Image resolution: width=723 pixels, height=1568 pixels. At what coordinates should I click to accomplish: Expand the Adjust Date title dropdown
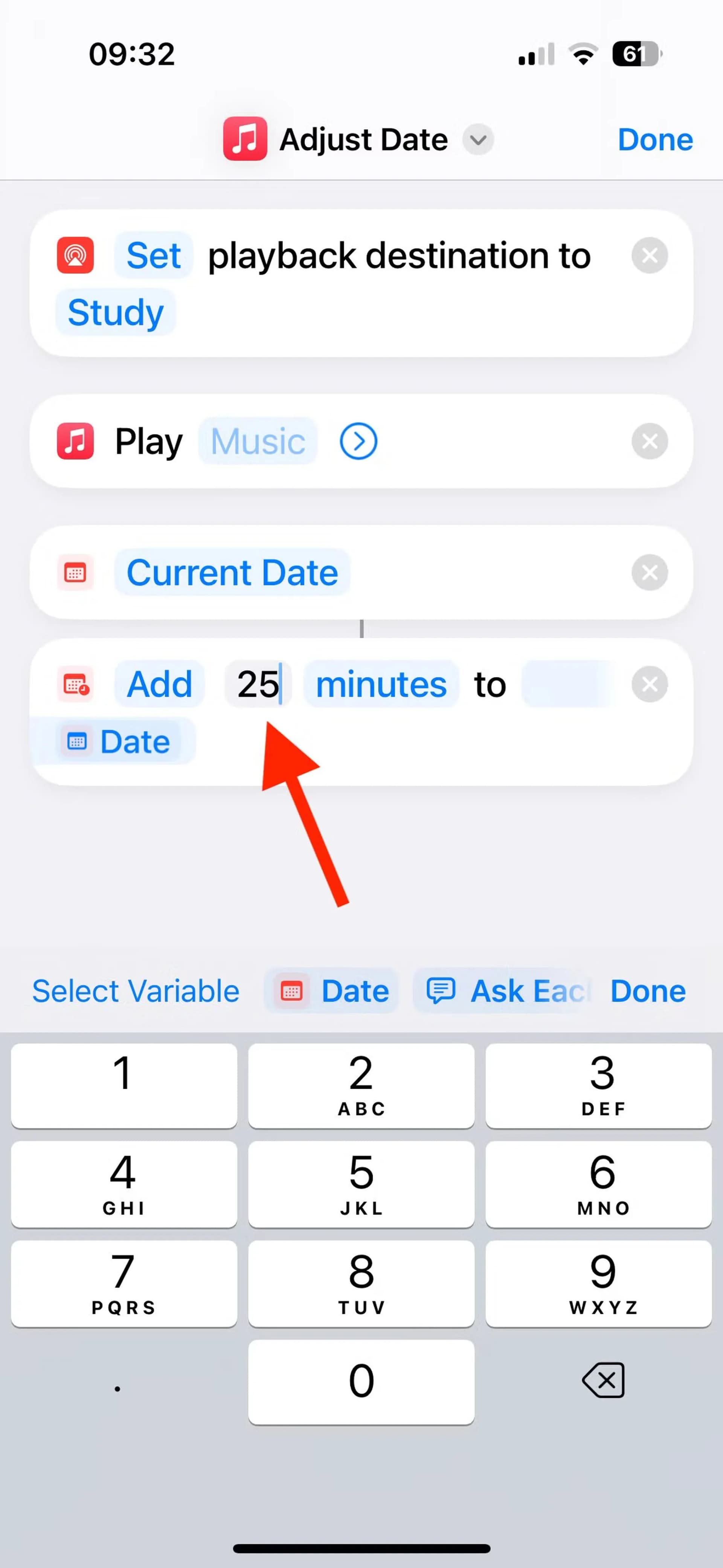pyautogui.click(x=478, y=140)
